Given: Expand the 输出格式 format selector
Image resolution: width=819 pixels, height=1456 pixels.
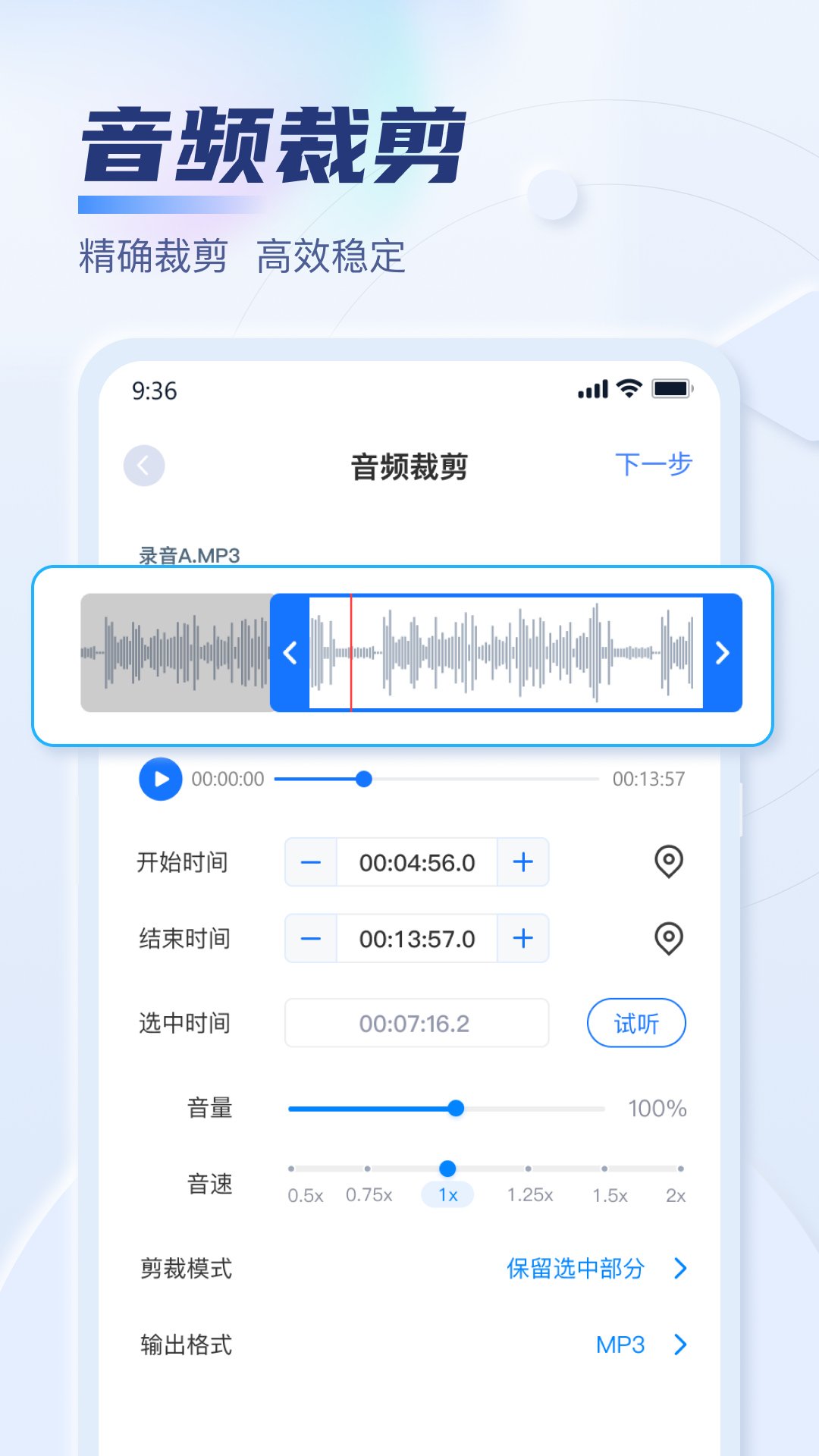Looking at the screenshot, I should [x=679, y=1345].
